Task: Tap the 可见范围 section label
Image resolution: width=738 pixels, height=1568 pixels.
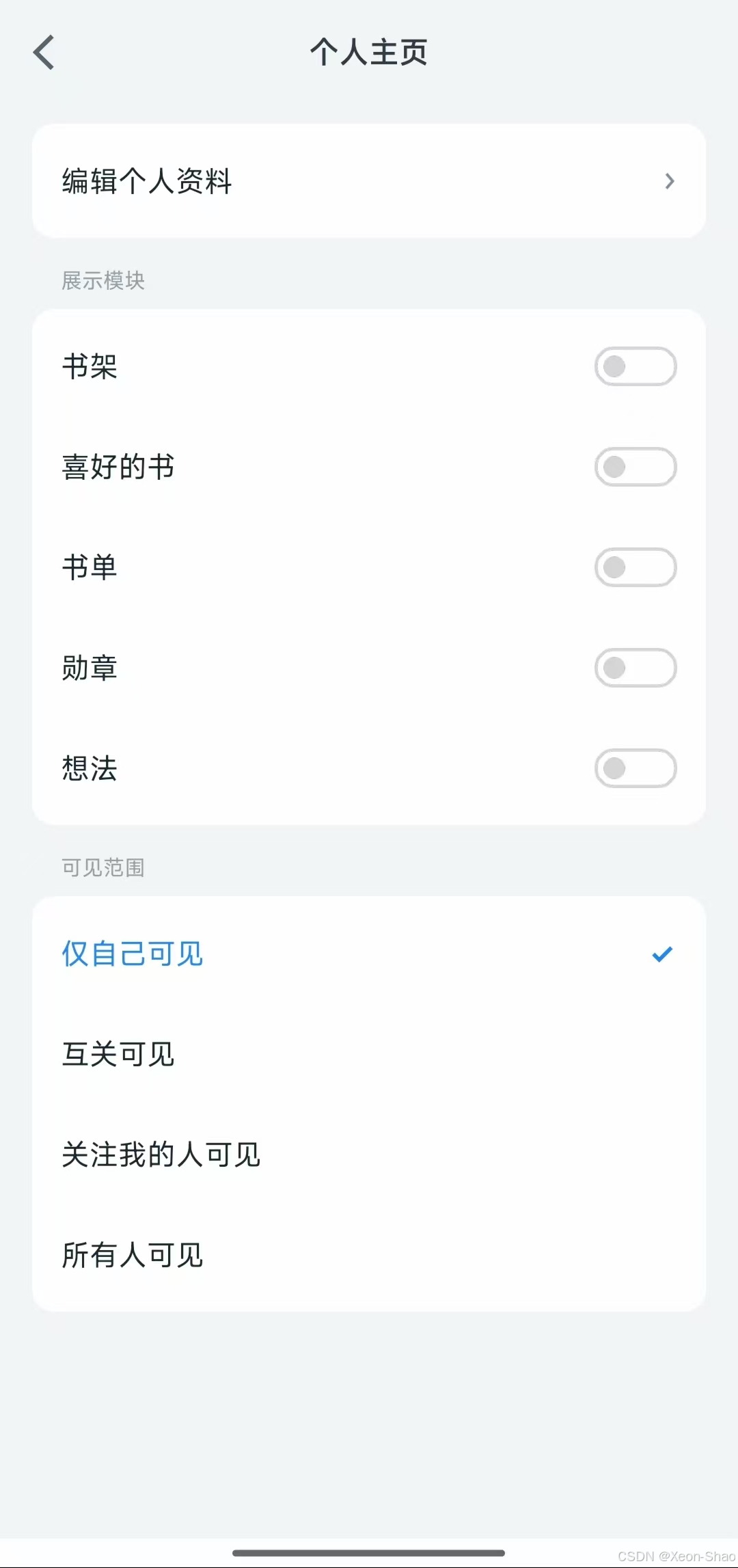Action: tap(102, 867)
